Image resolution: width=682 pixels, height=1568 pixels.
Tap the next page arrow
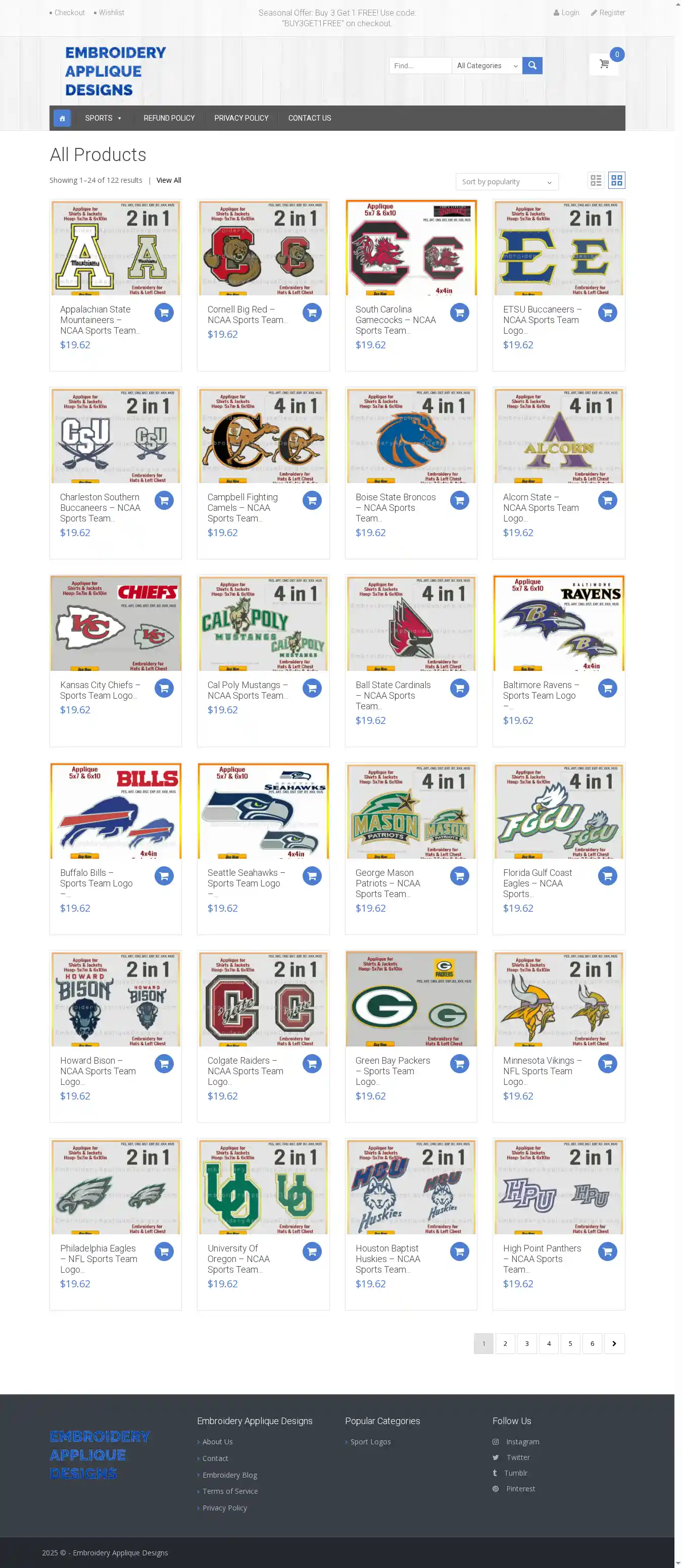coord(614,1343)
